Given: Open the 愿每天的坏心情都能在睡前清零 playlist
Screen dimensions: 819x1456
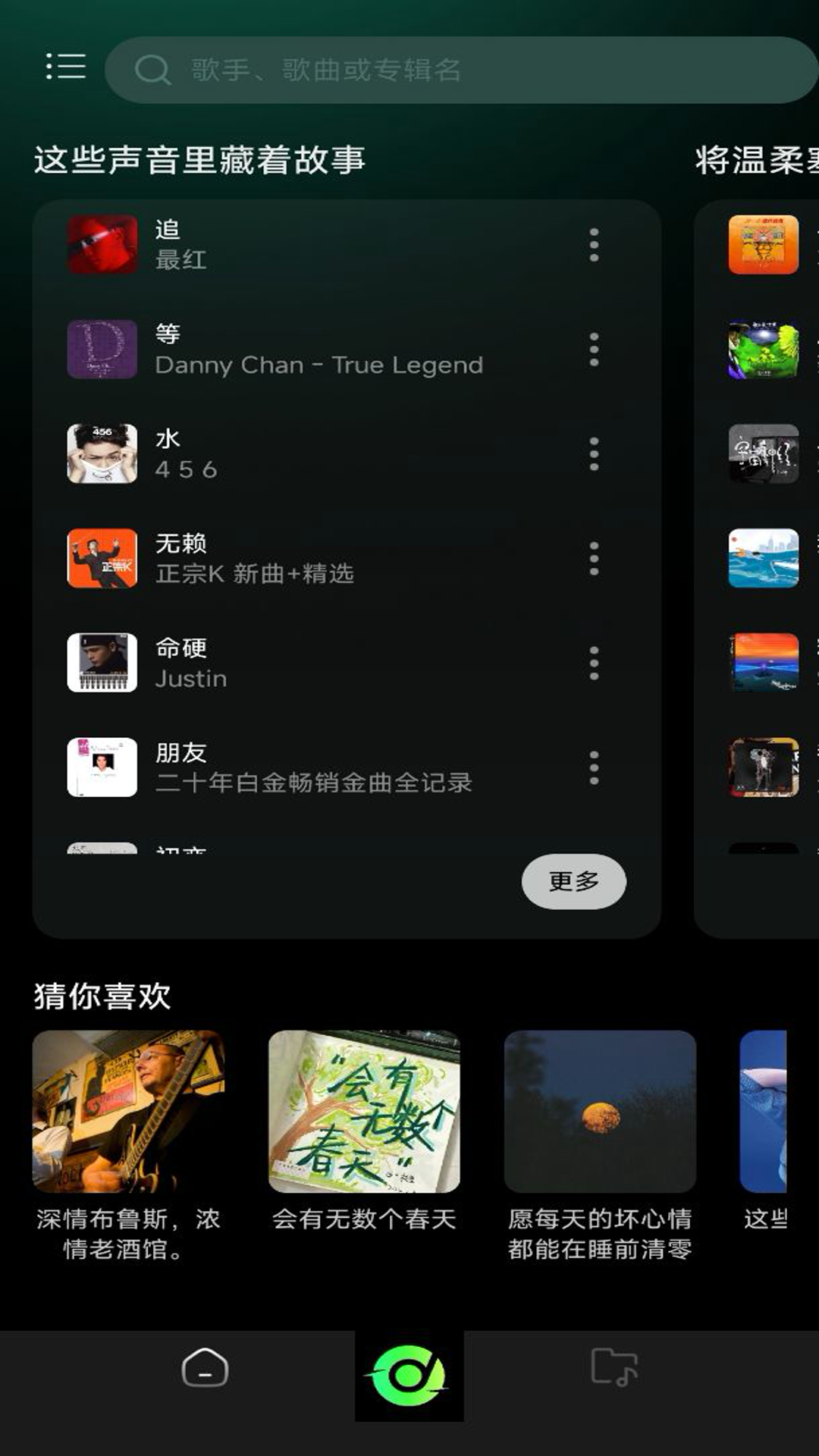Looking at the screenshot, I should coord(600,1112).
